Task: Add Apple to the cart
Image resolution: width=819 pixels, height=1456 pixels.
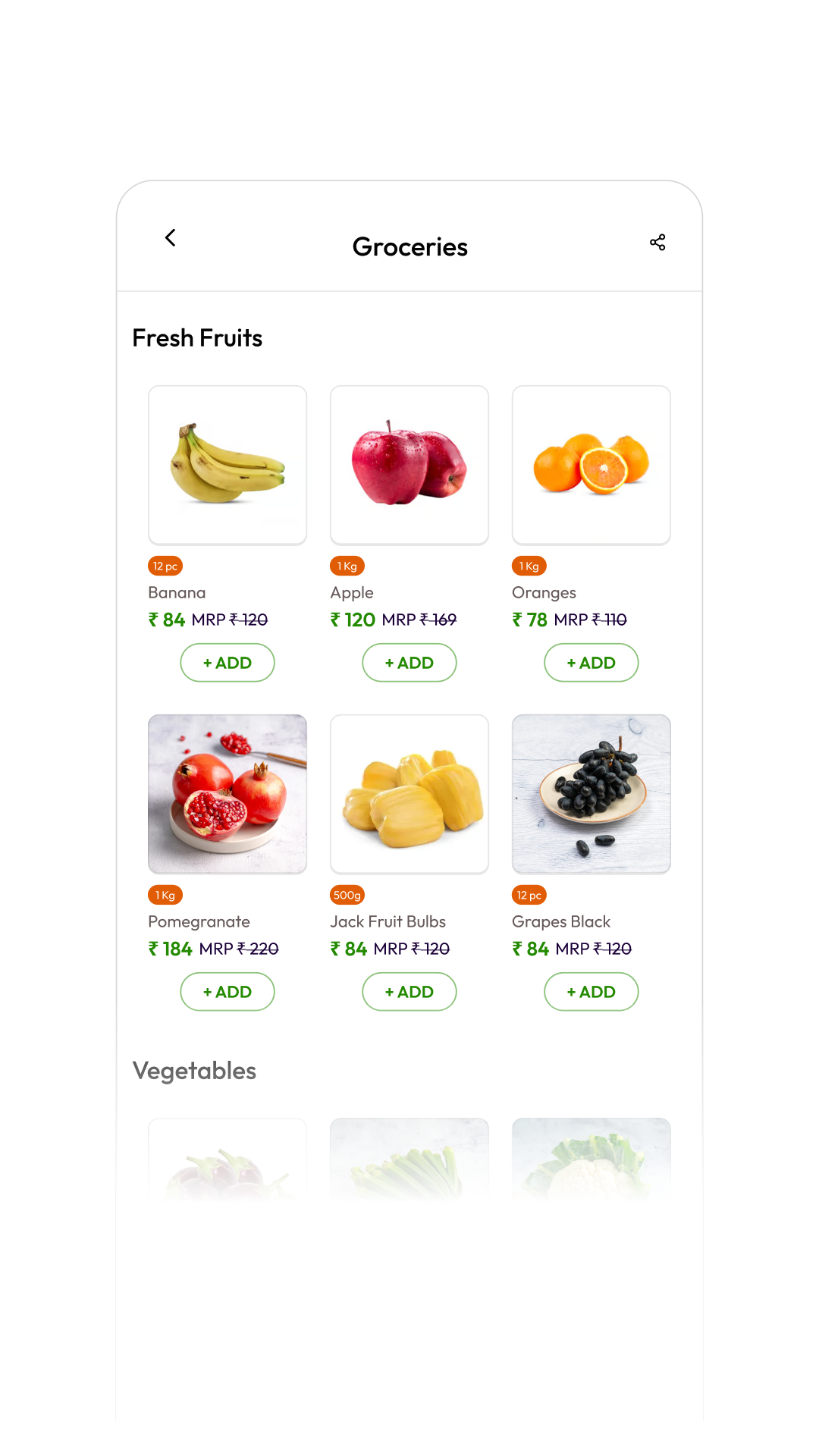Action: [409, 663]
